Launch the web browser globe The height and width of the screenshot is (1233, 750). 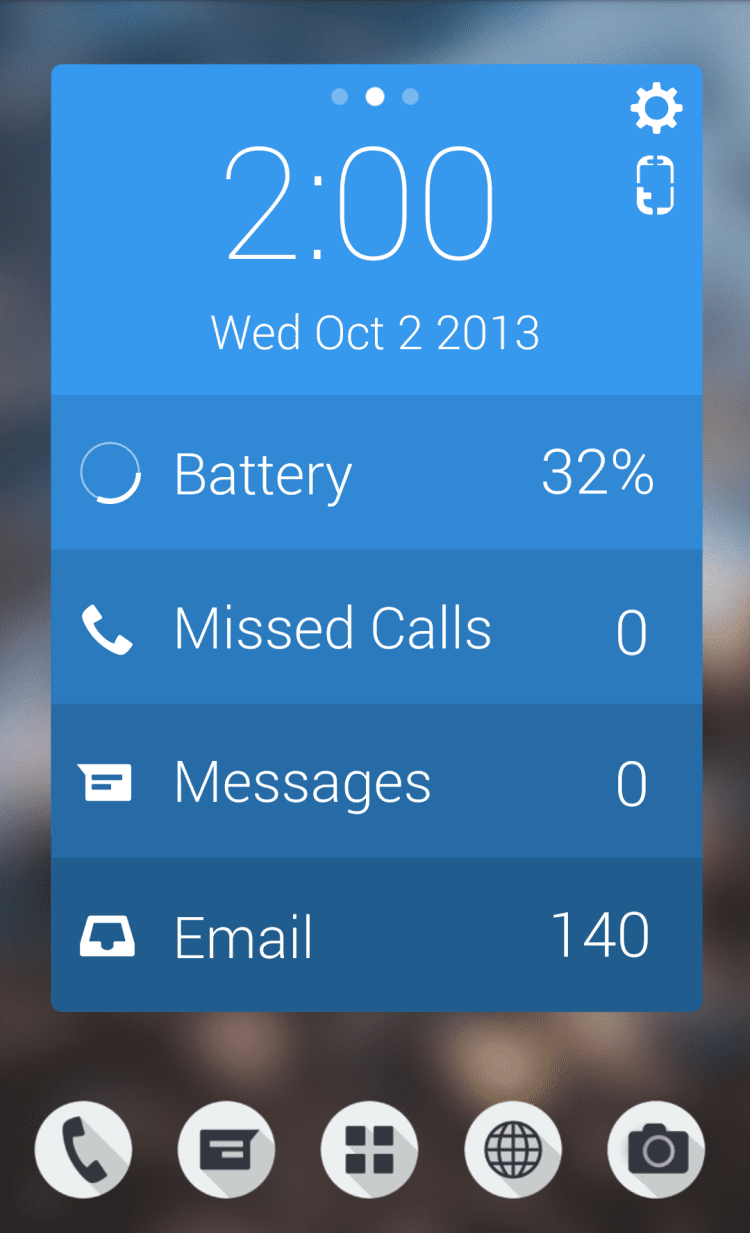coord(513,1149)
